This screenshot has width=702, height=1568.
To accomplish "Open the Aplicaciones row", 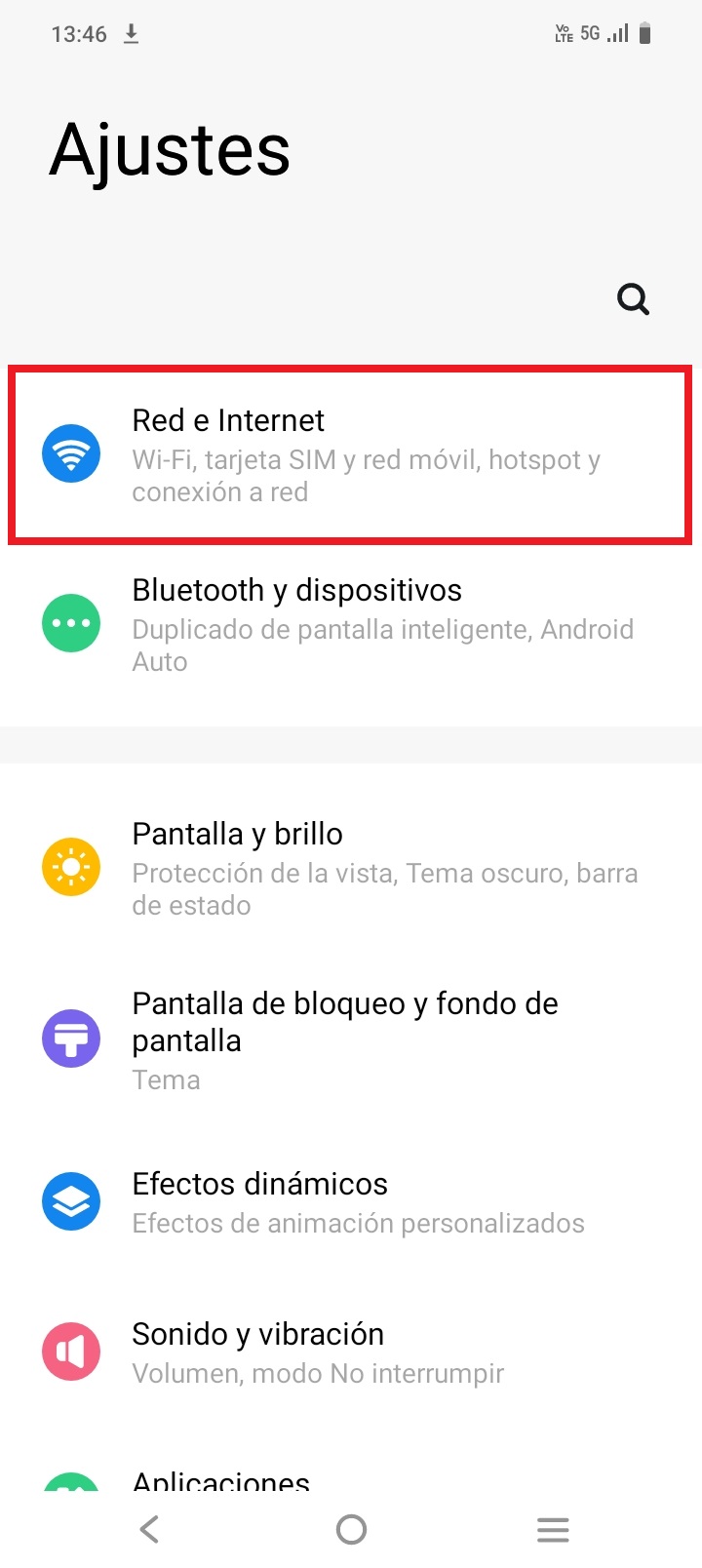I will pyautogui.click(x=351, y=1478).
